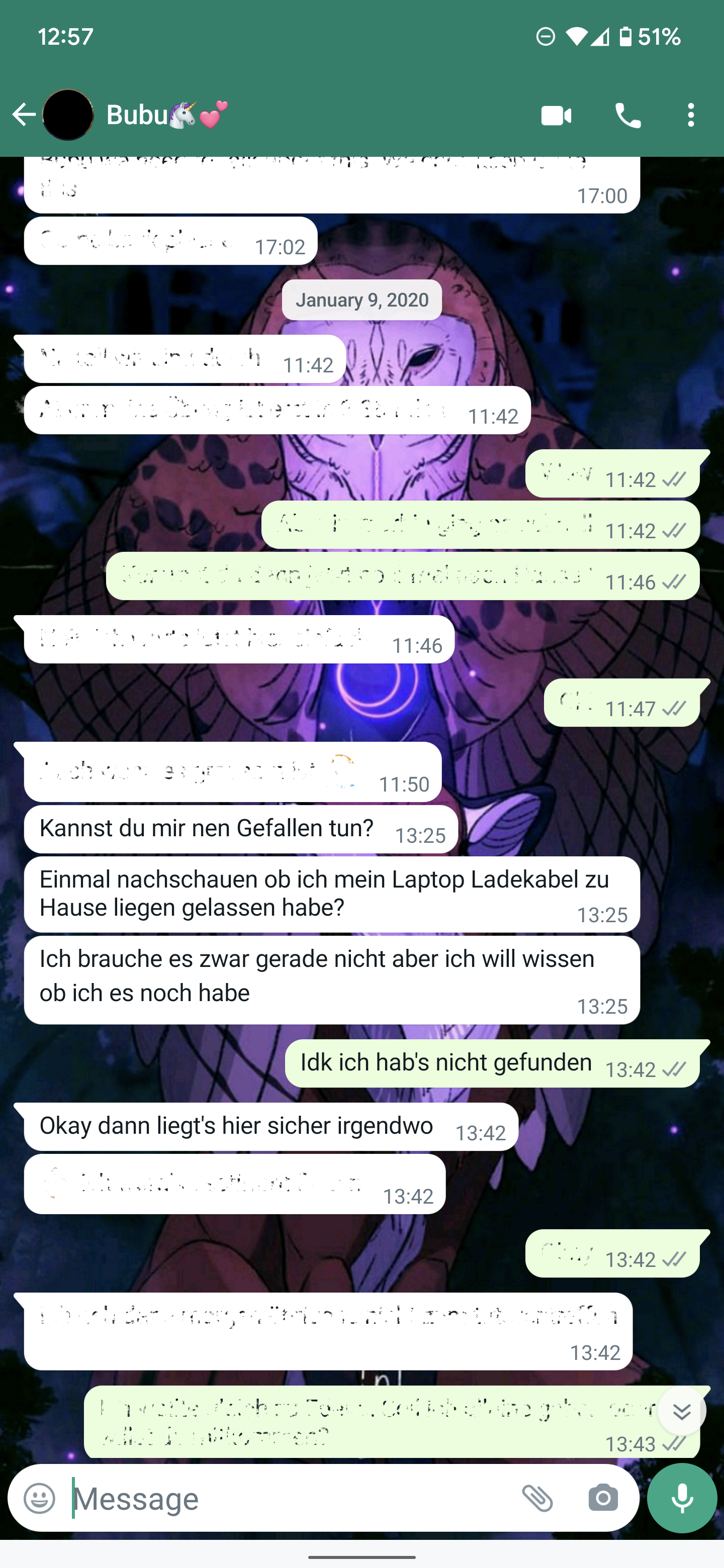Image resolution: width=724 pixels, height=1568 pixels.
Task: Jump to the latest messages
Action: pyautogui.click(x=681, y=1411)
